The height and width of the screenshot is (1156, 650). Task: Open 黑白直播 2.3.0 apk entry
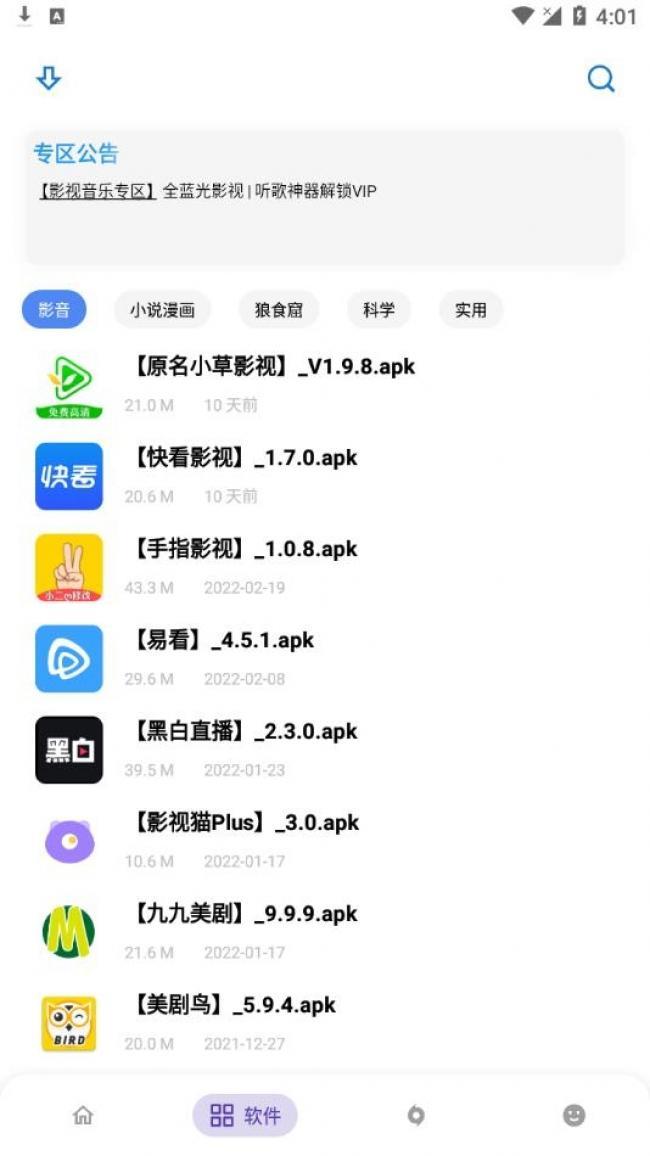point(325,750)
